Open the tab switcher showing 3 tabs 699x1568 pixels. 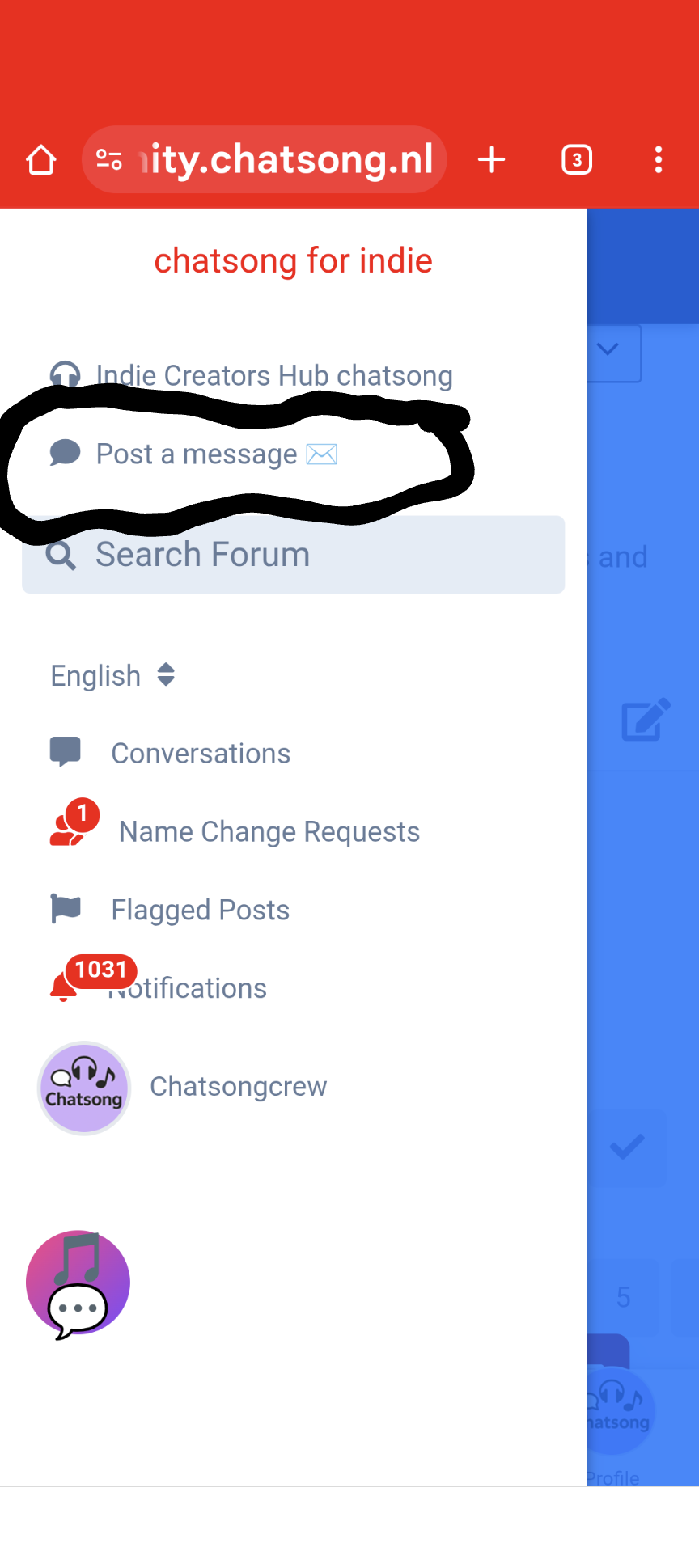click(577, 160)
